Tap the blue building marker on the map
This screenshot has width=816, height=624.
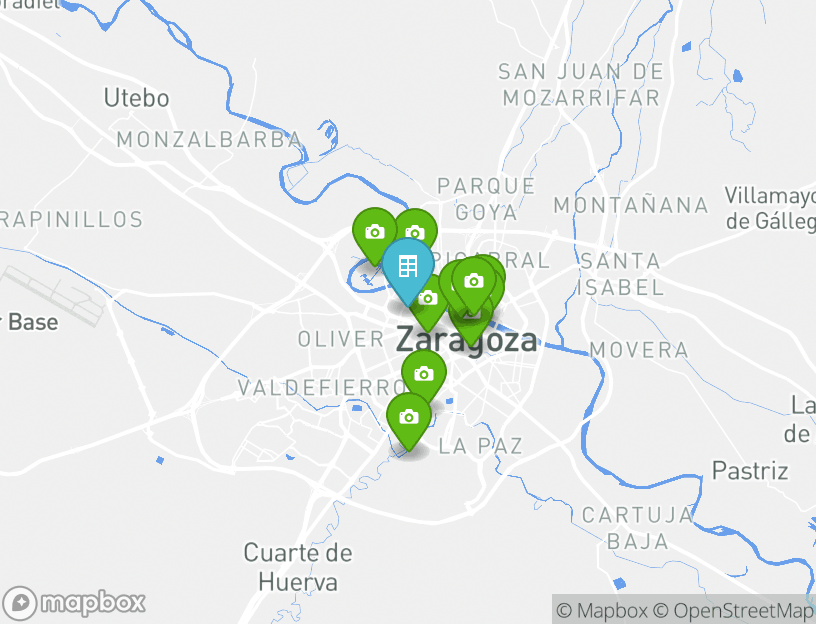(407, 267)
